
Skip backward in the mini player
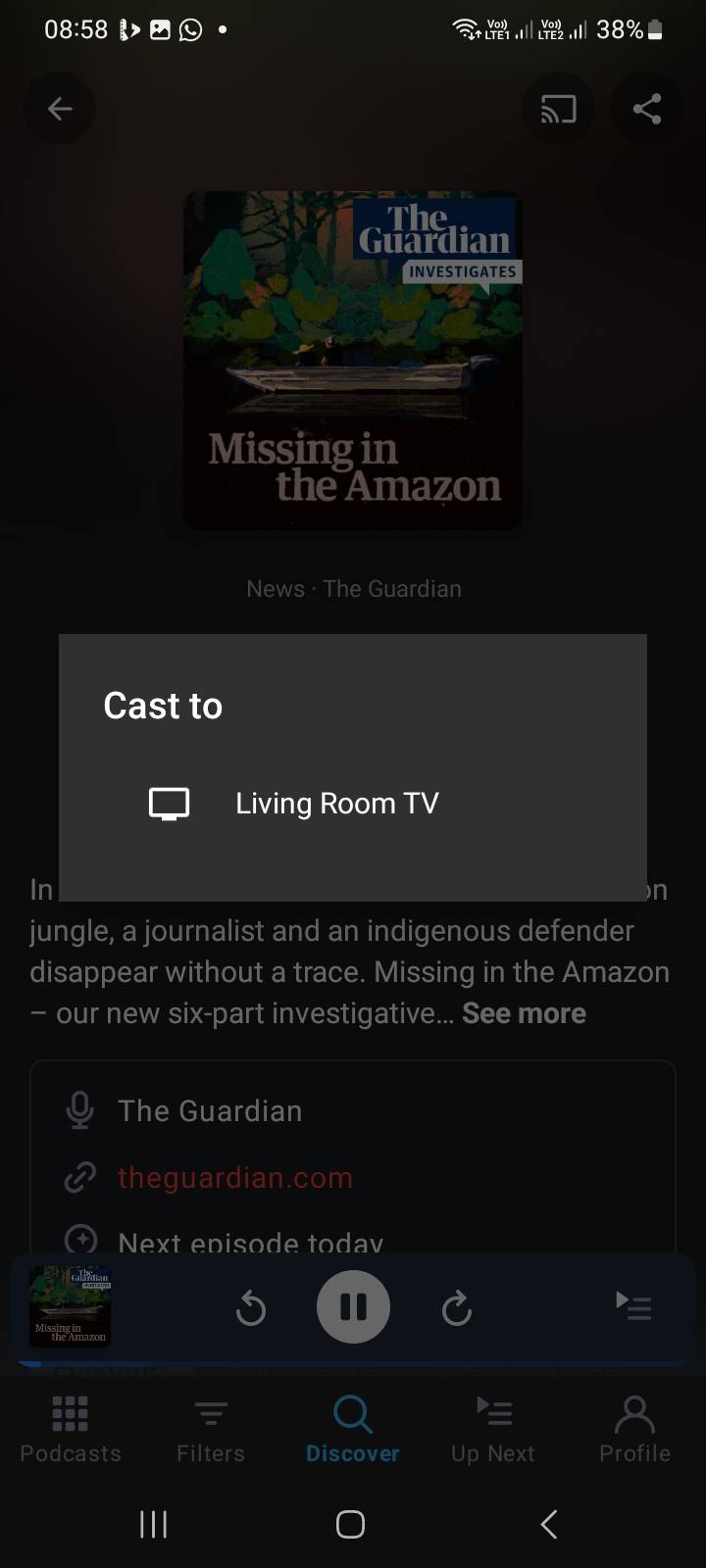251,1307
